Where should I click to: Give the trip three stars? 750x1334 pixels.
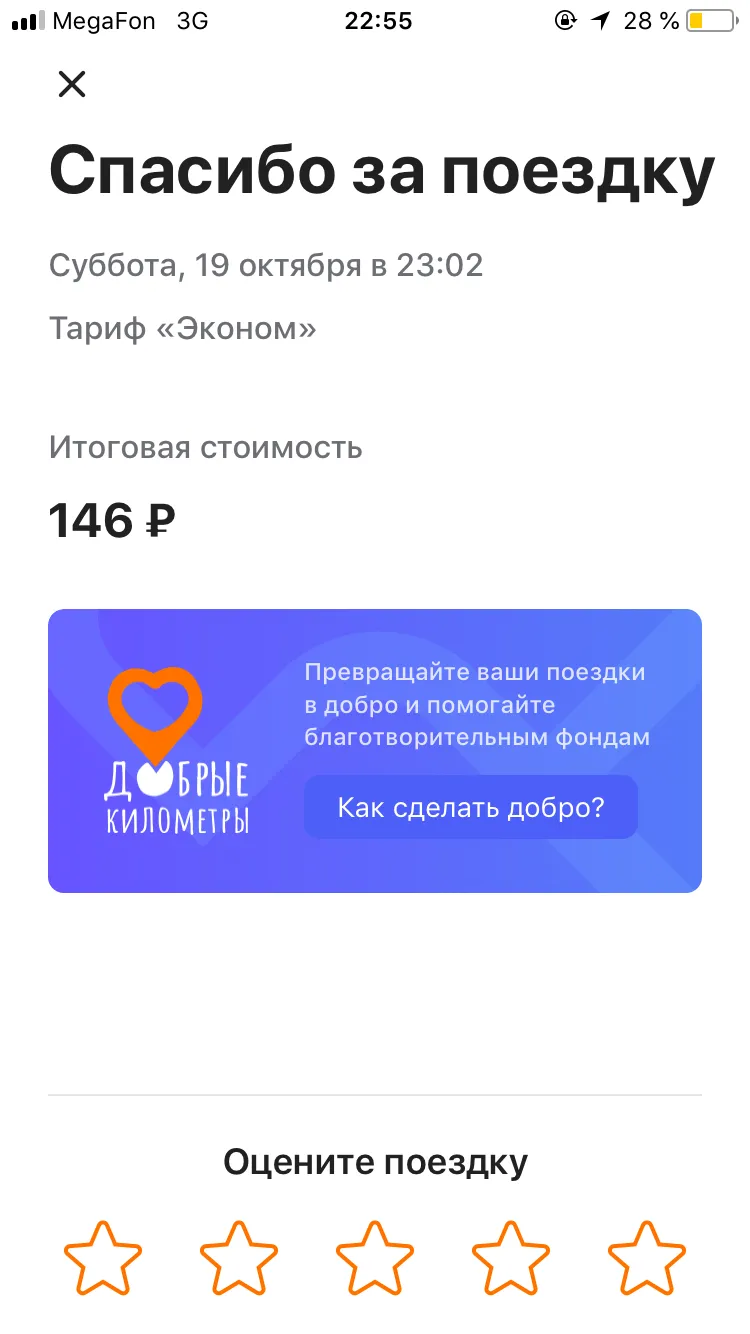(375, 1257)
